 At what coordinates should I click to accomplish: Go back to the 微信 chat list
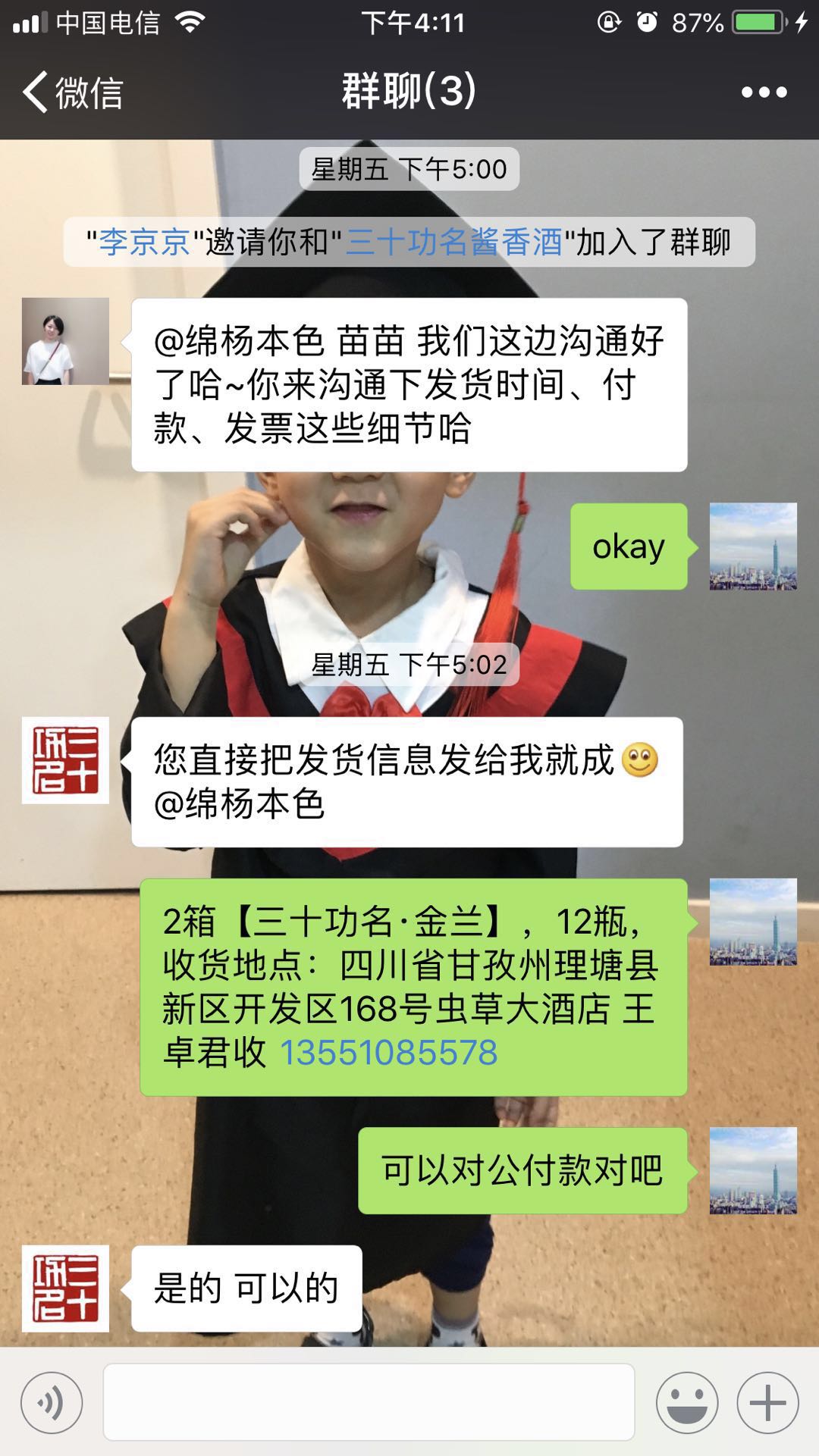pos(72,92)
